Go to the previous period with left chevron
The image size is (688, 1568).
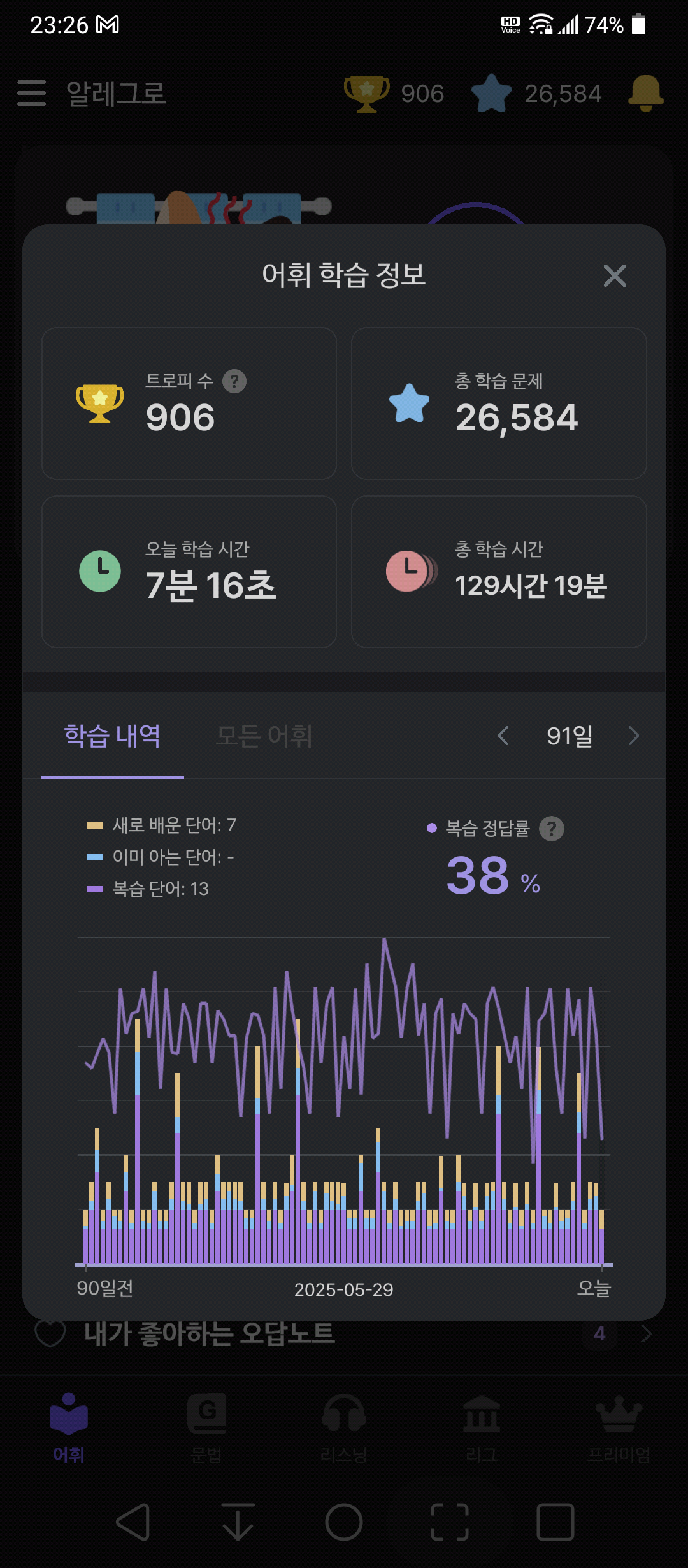503,736
